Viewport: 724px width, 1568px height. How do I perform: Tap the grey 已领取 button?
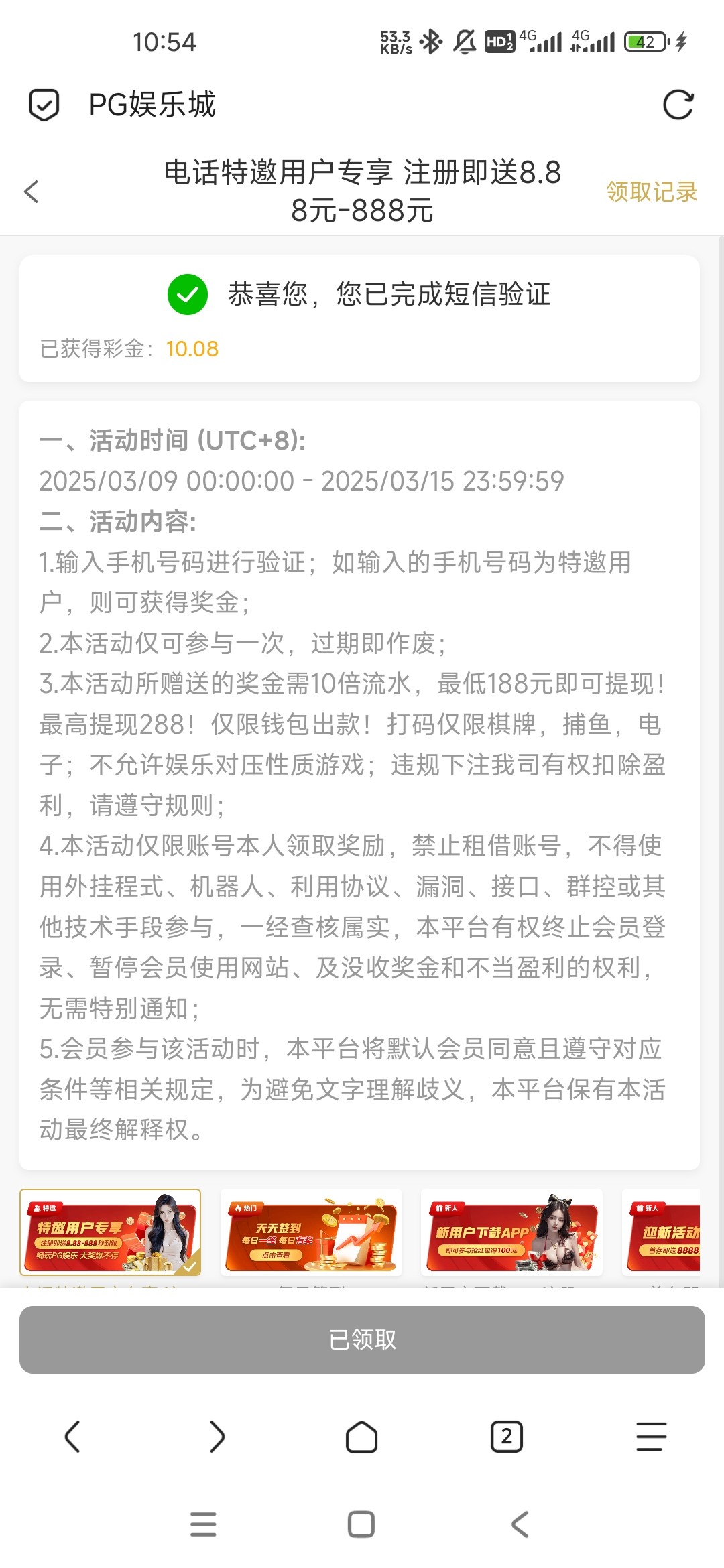pyautogui.click(x=362, y=1340)
